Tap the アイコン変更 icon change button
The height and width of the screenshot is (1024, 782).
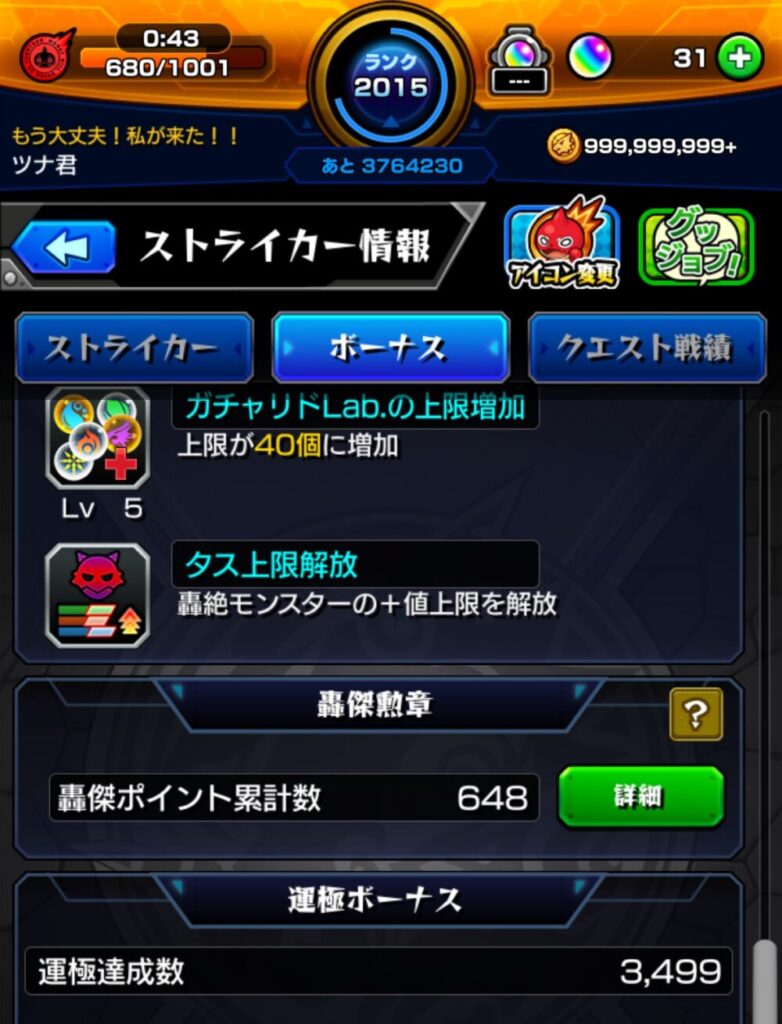(562, 245)
